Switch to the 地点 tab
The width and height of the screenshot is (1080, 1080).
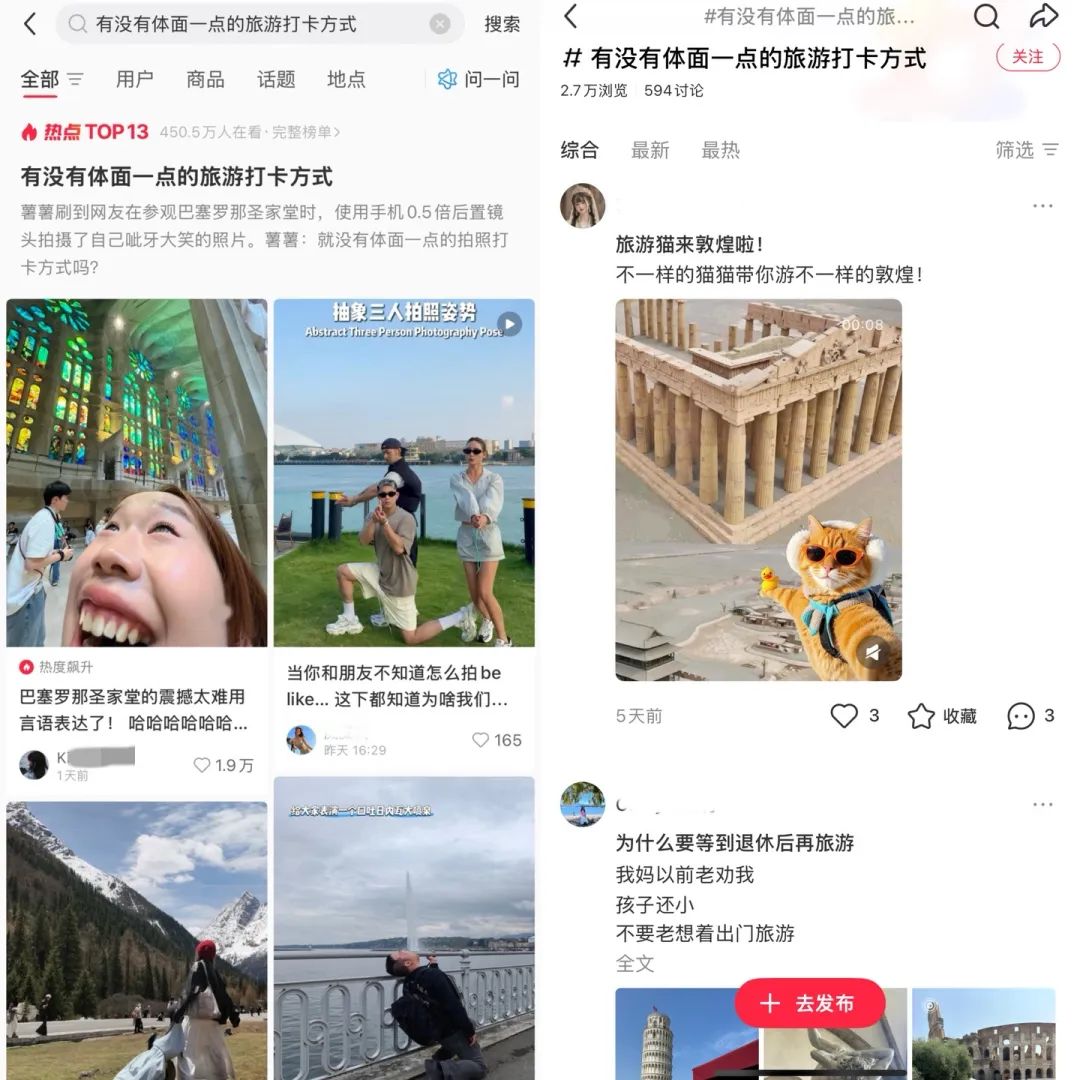(x=346, y=79)
